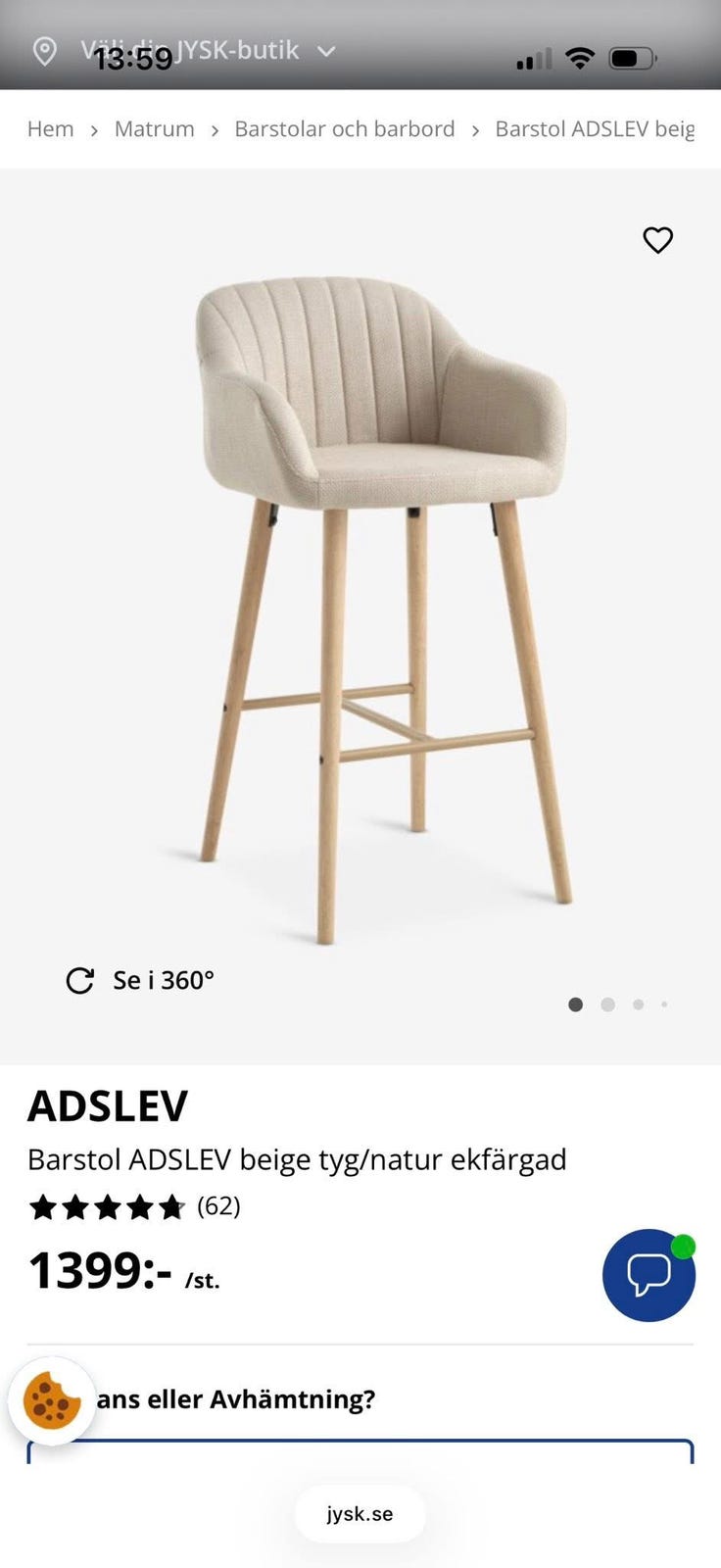Open the ADSLEV barstool product photo

tap(382, 608)
